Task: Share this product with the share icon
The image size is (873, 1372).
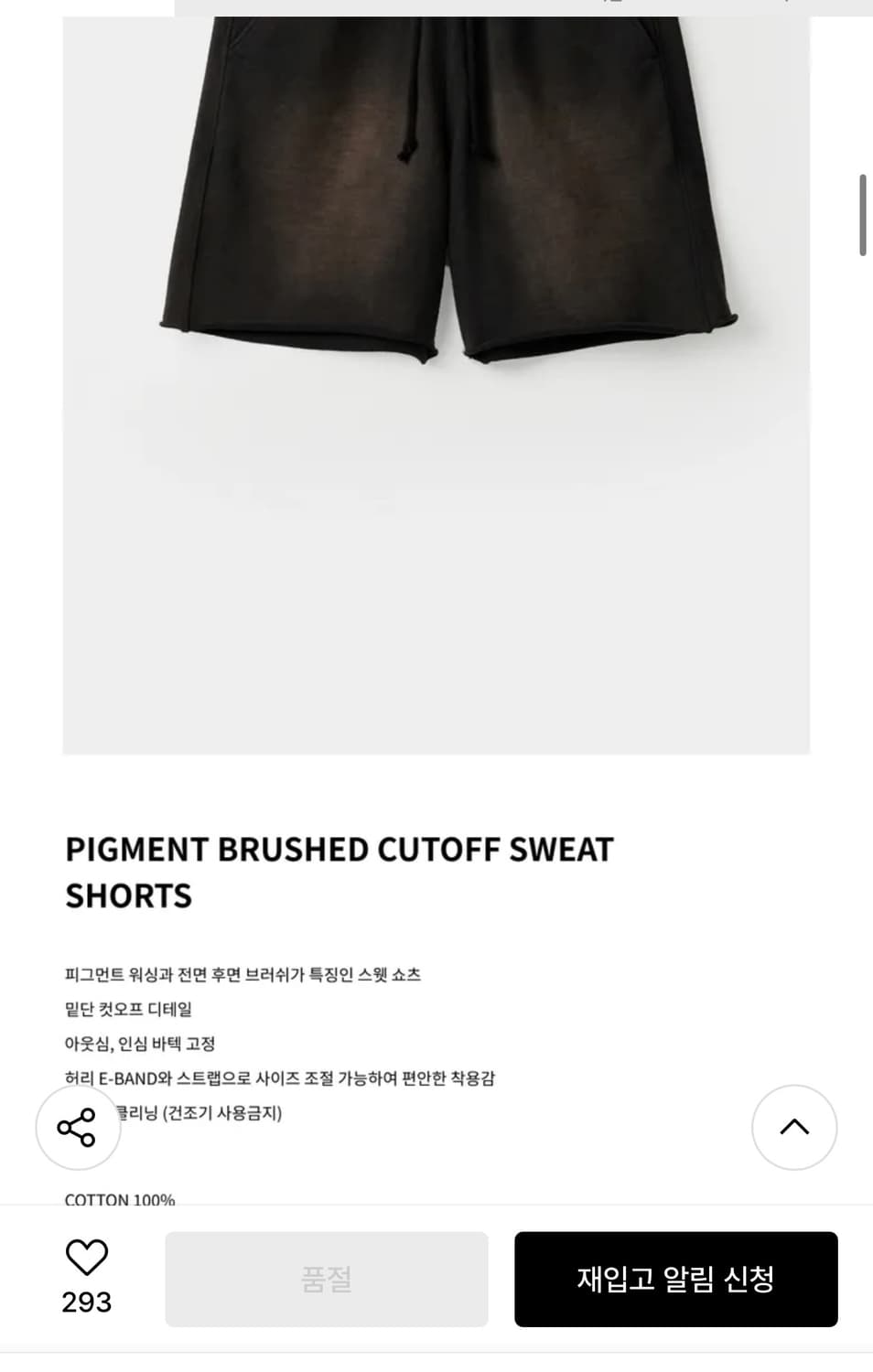Action: (x=78, y=1127)
